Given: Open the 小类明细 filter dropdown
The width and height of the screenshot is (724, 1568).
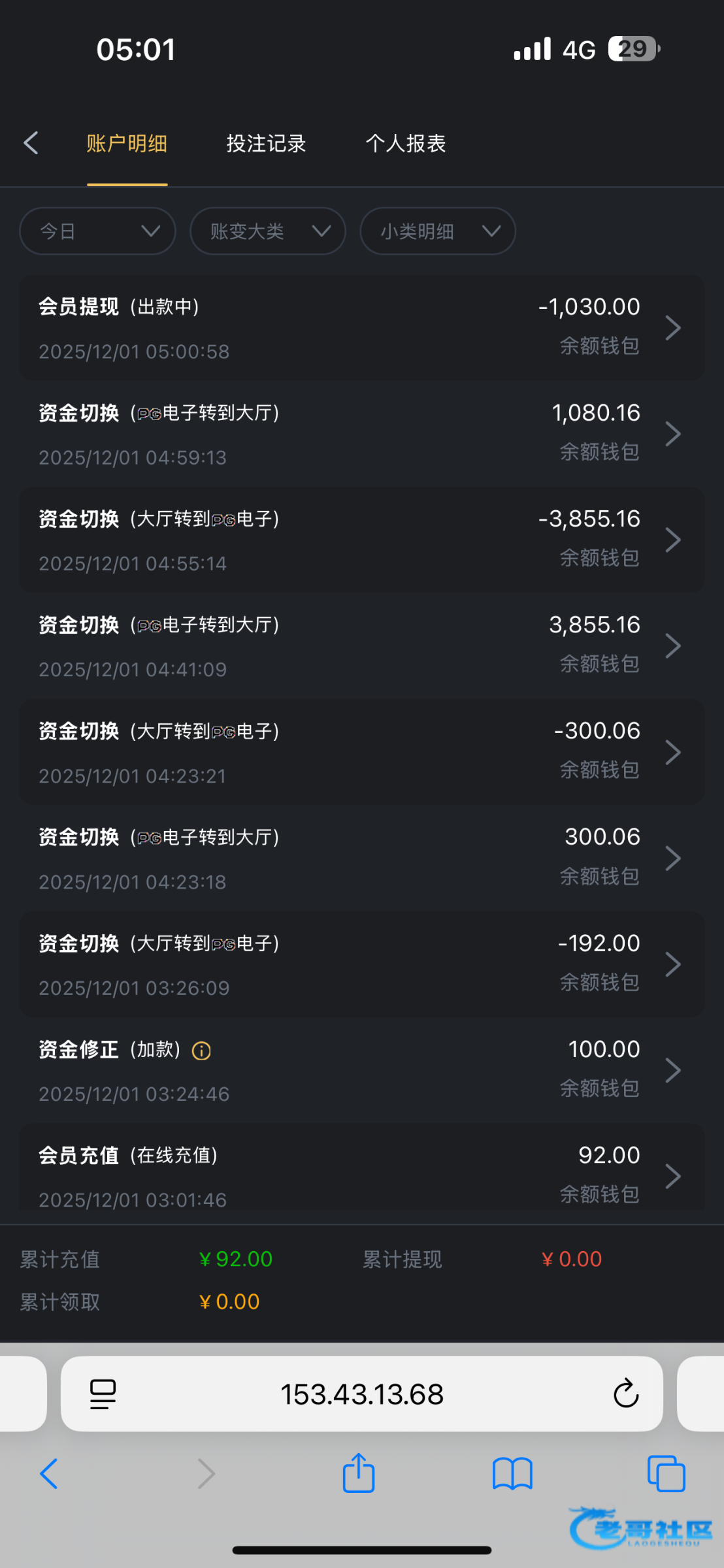Looking at the screenshot, I should tap(437, 231).
